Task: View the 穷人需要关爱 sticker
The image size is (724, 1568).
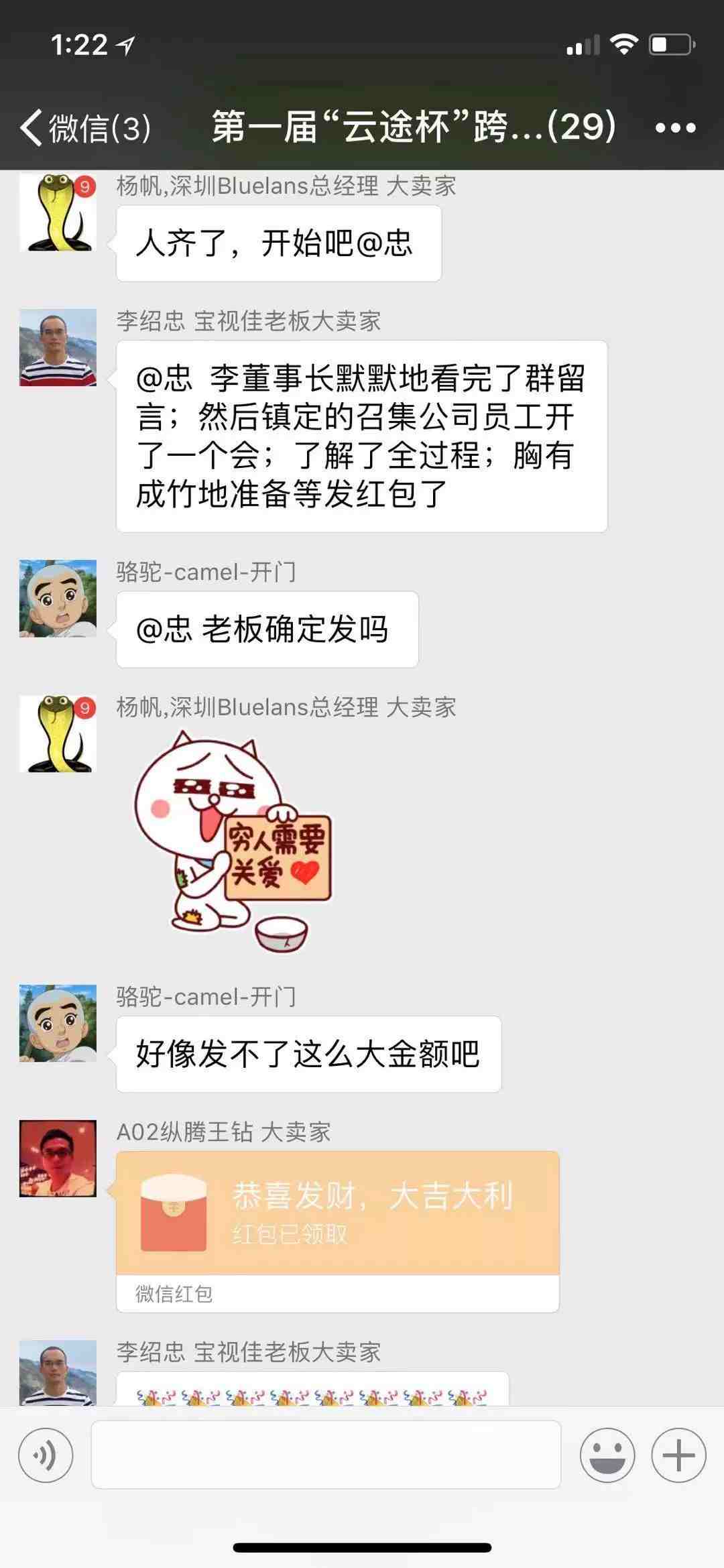Action: [233, 841]
